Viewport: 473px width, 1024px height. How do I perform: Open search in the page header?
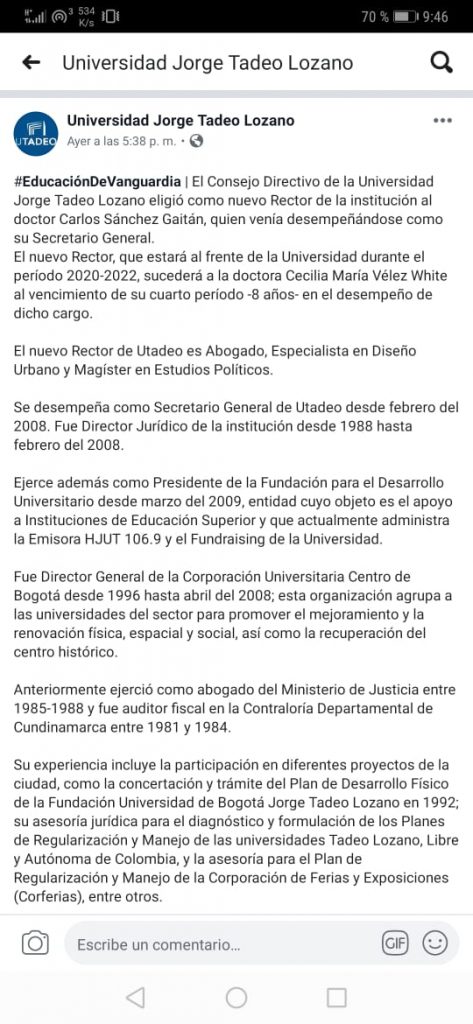point(442,63)
